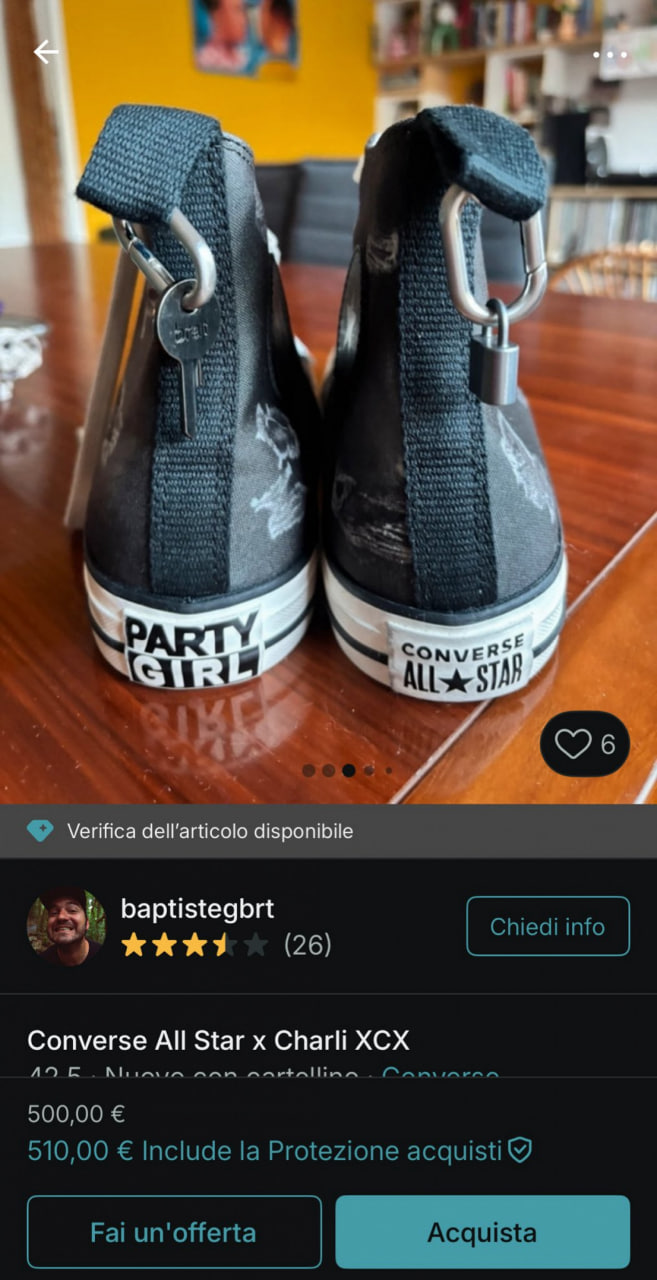
Task: Open the Converse brand link
Action: tap(440, 1072)
